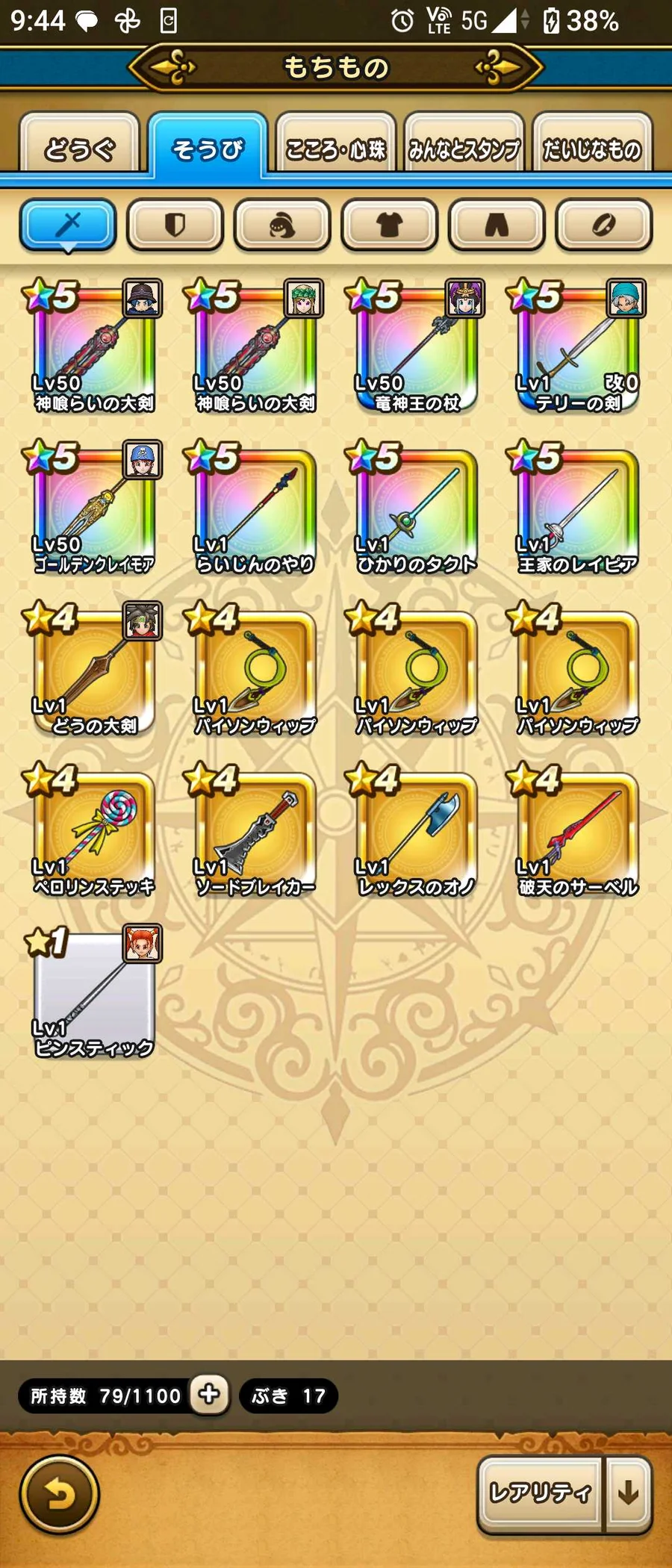Change sorting with the レアリティ button
This screenshot has height=1568, width=672.
[x=540, y=1493]
